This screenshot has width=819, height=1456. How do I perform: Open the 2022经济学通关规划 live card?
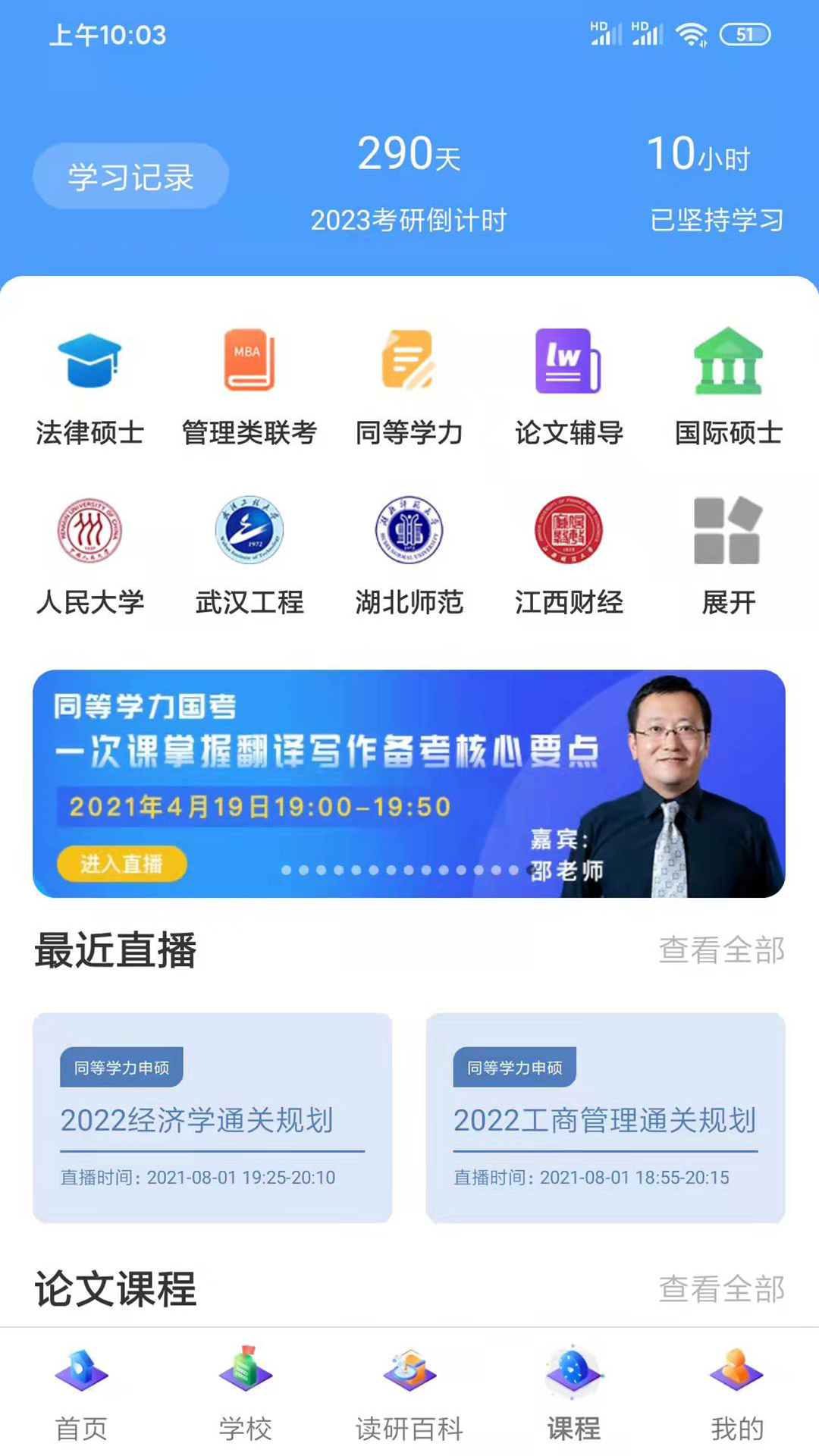212,1118
